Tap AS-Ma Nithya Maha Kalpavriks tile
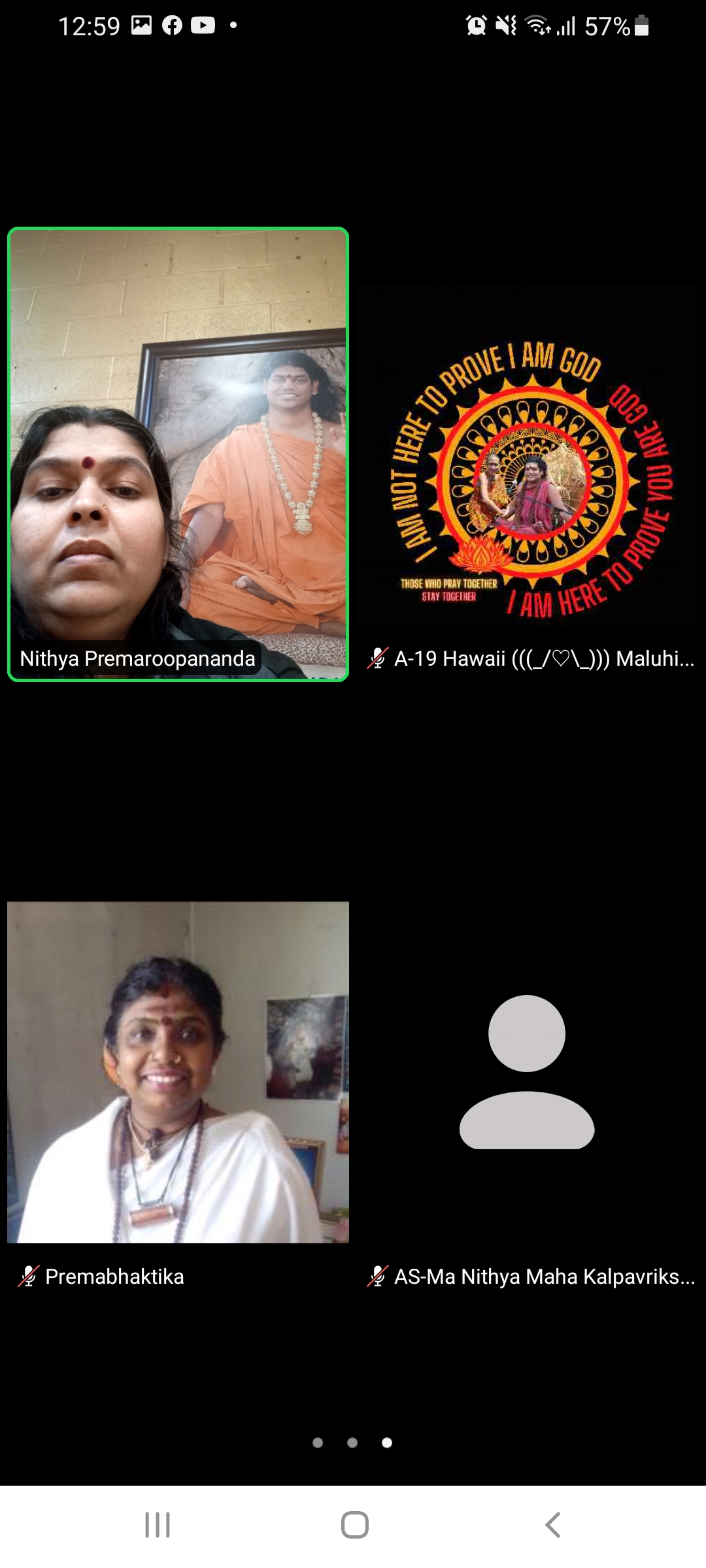 pyautogui.click(x=527, y=1071)
